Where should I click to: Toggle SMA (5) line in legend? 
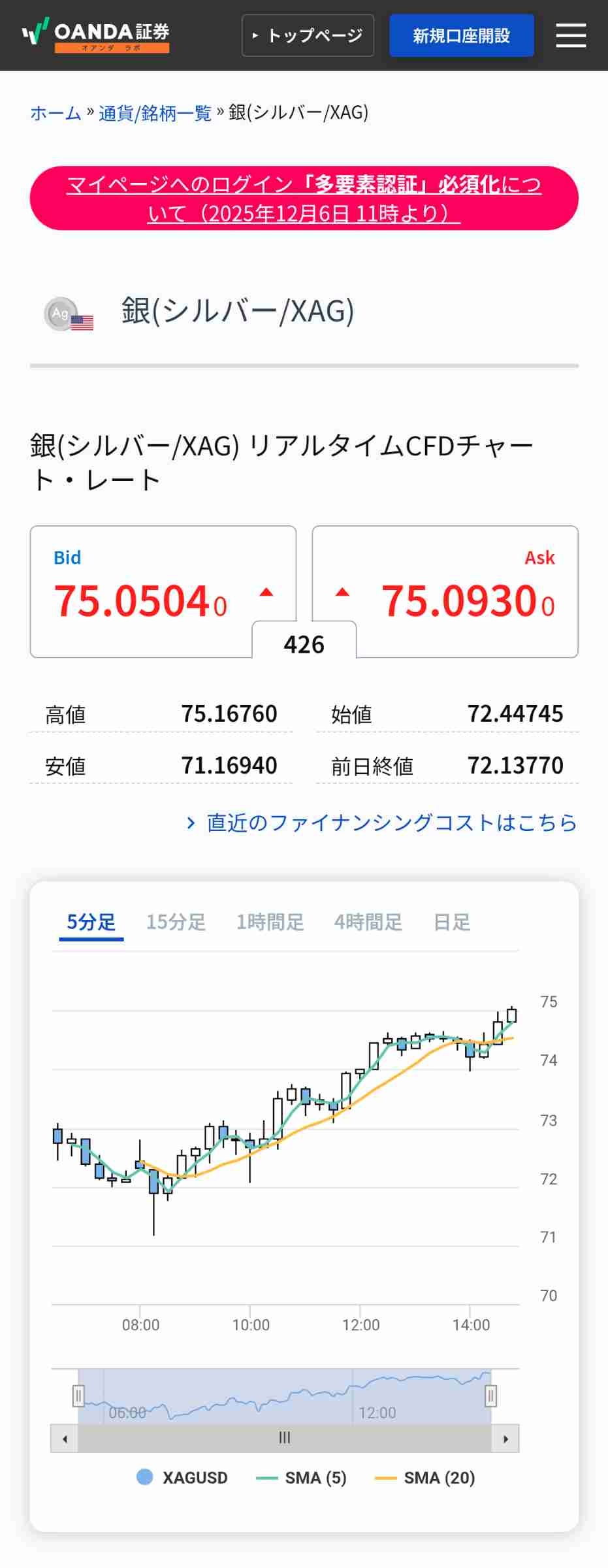tap(301, 1478)
